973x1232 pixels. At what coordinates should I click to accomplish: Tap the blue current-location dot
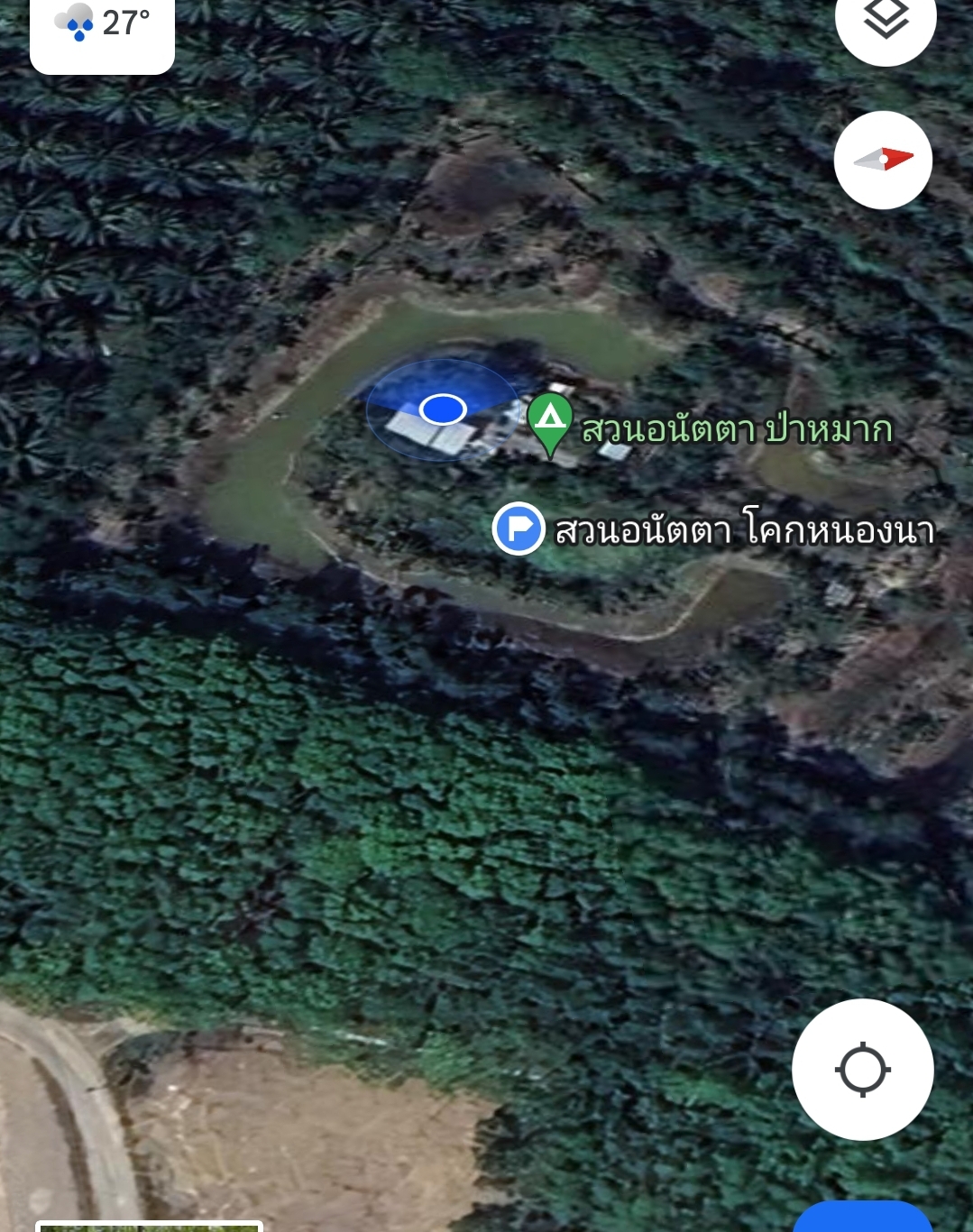pyautogui.click(x=442, y=409)
